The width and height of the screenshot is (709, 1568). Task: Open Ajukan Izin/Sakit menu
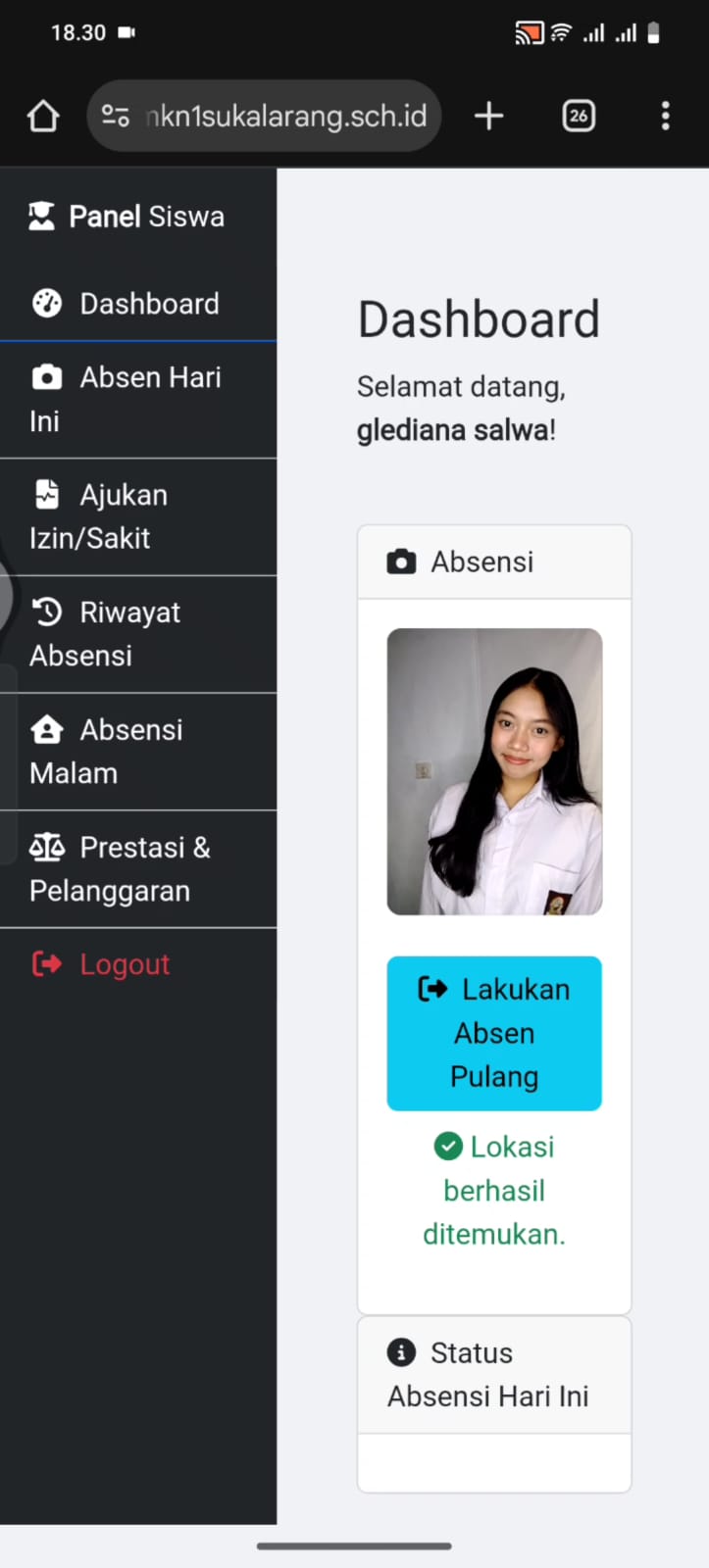pos(137,516)
